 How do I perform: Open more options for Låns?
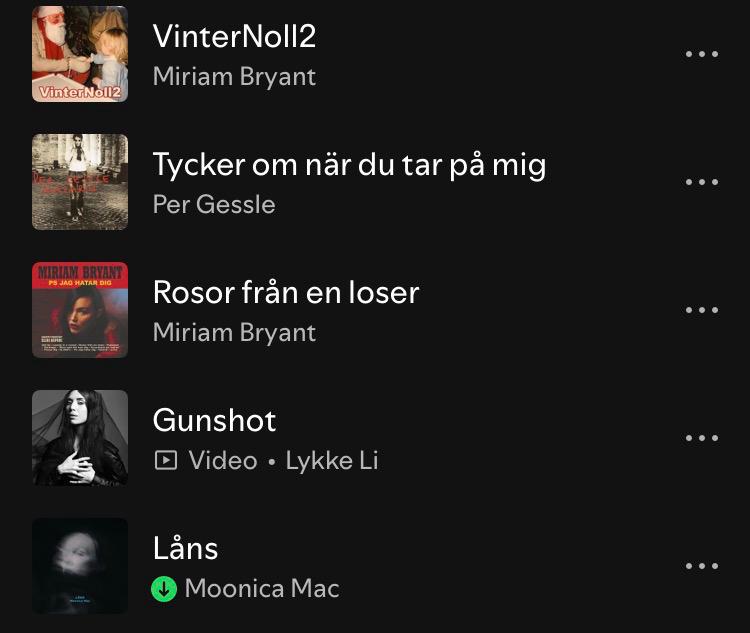[702, 566]
